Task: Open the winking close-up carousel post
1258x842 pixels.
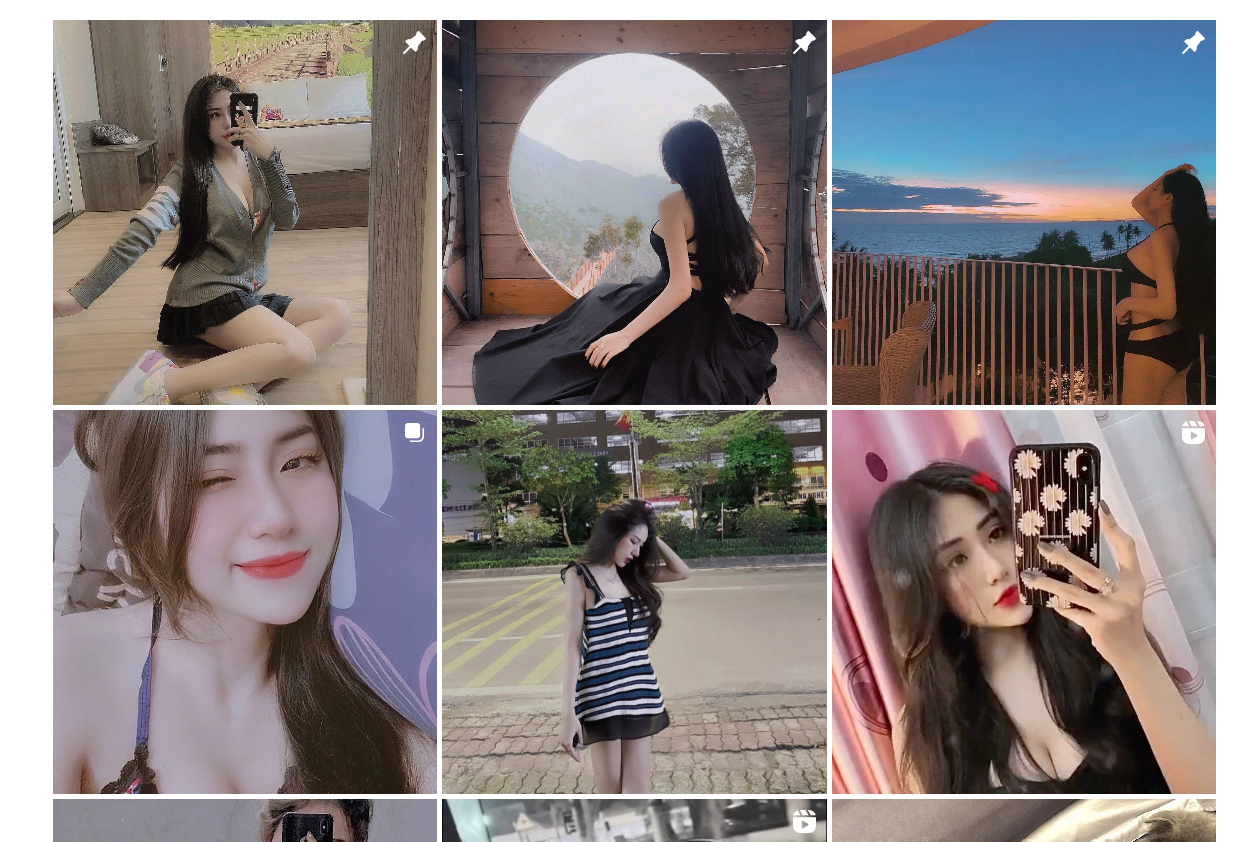Action: point(245,601)
